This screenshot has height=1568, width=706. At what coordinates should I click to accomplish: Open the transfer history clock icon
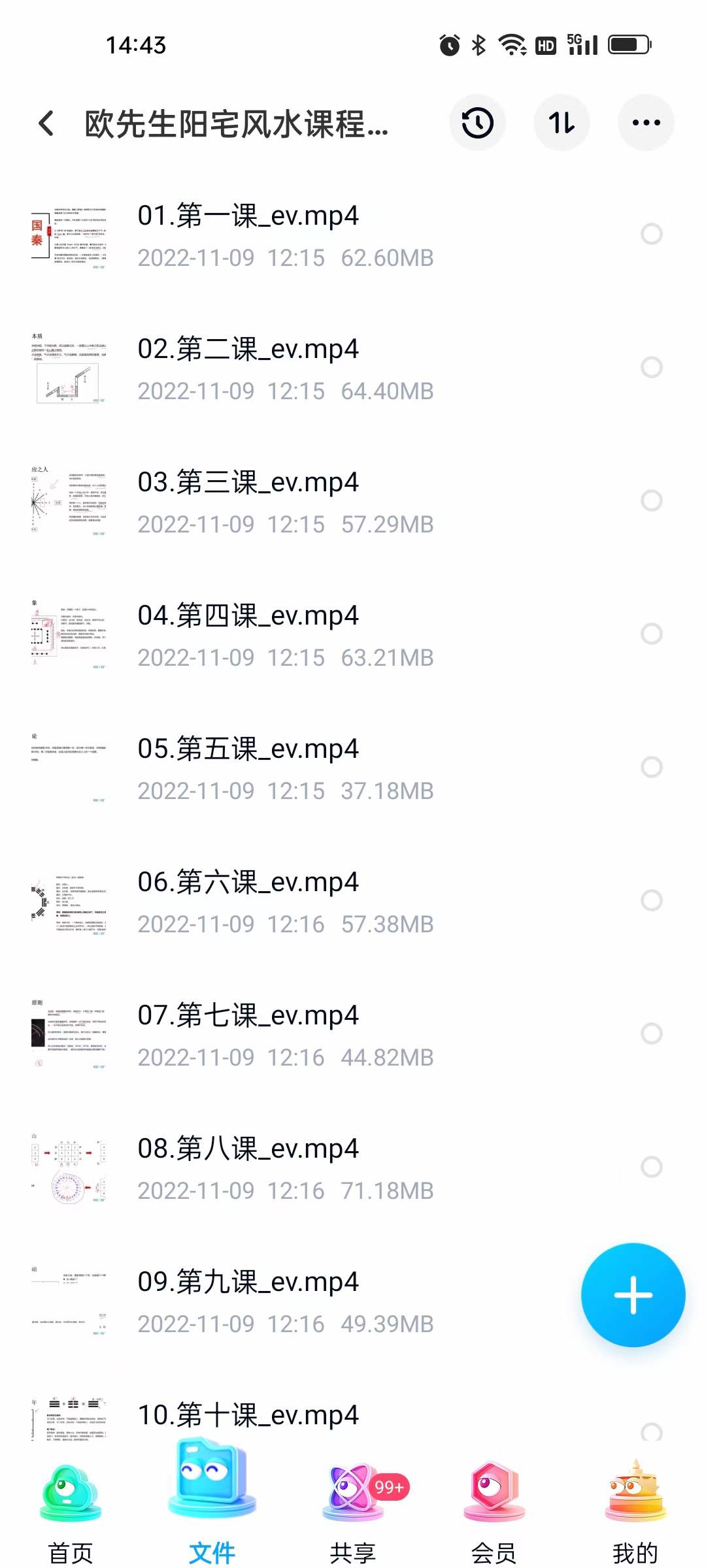click(x=477, y=122)
